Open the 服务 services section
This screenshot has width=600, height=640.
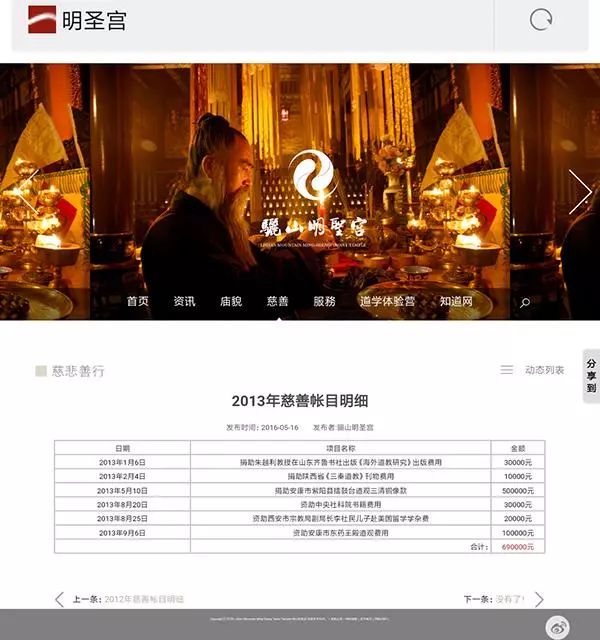pyautogui.click(x=324, y=301)
